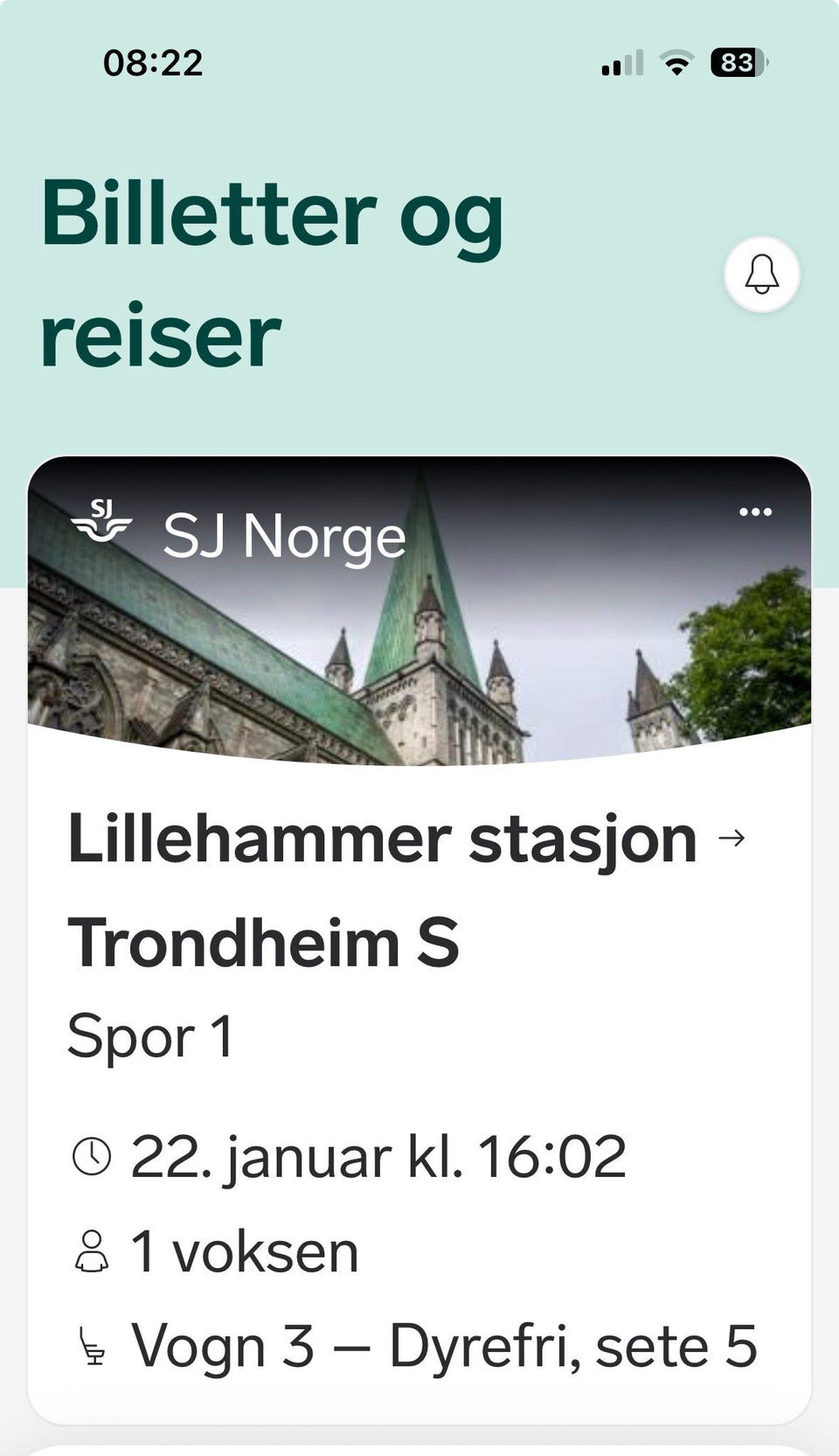Tap the clock showing 08:22

[x=153, y=61]
